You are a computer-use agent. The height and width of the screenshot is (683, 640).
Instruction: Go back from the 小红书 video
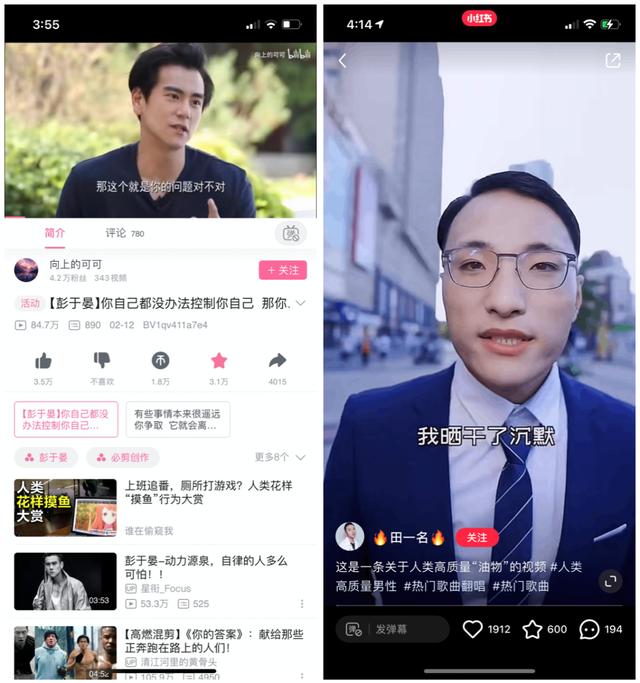[342, 61]
